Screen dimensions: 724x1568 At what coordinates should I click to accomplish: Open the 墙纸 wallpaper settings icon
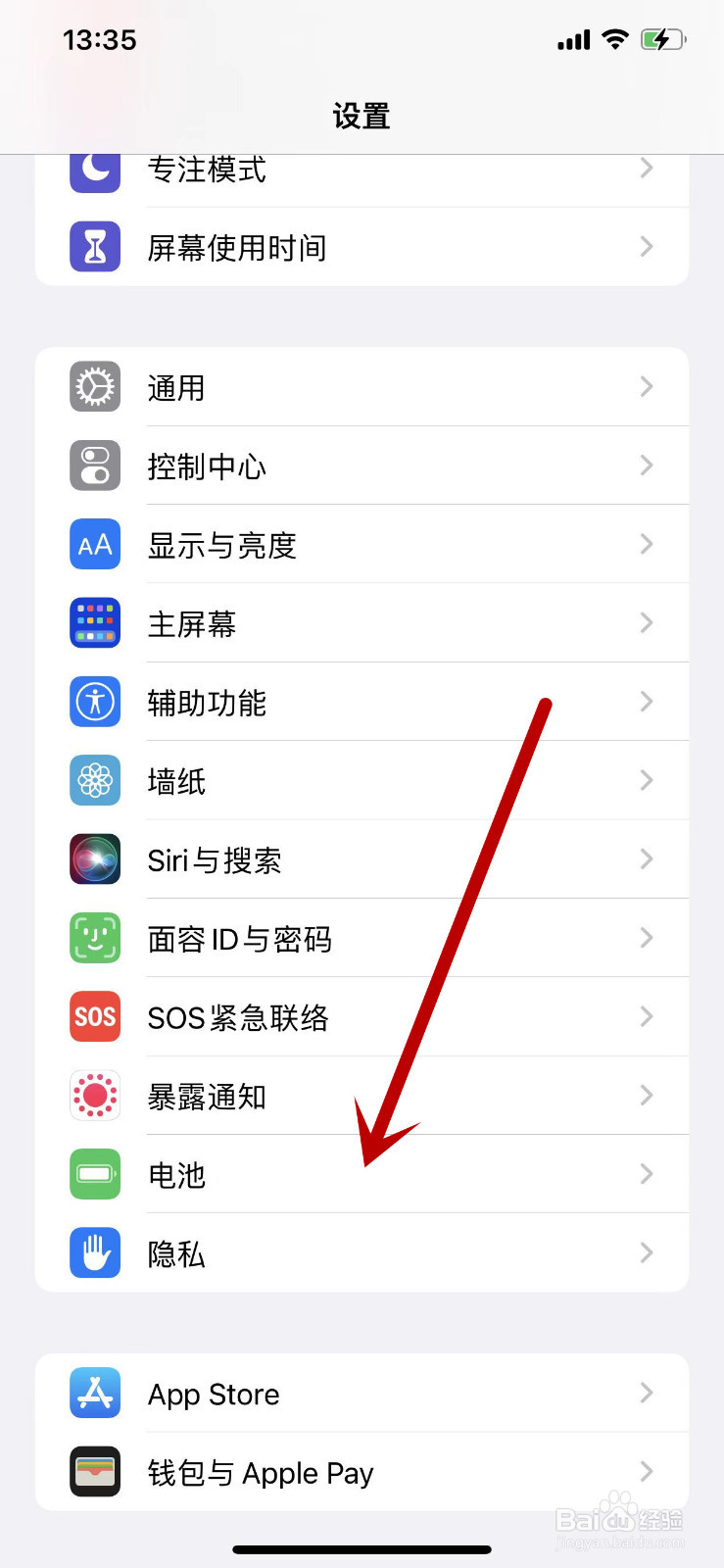tap(94, 780)
